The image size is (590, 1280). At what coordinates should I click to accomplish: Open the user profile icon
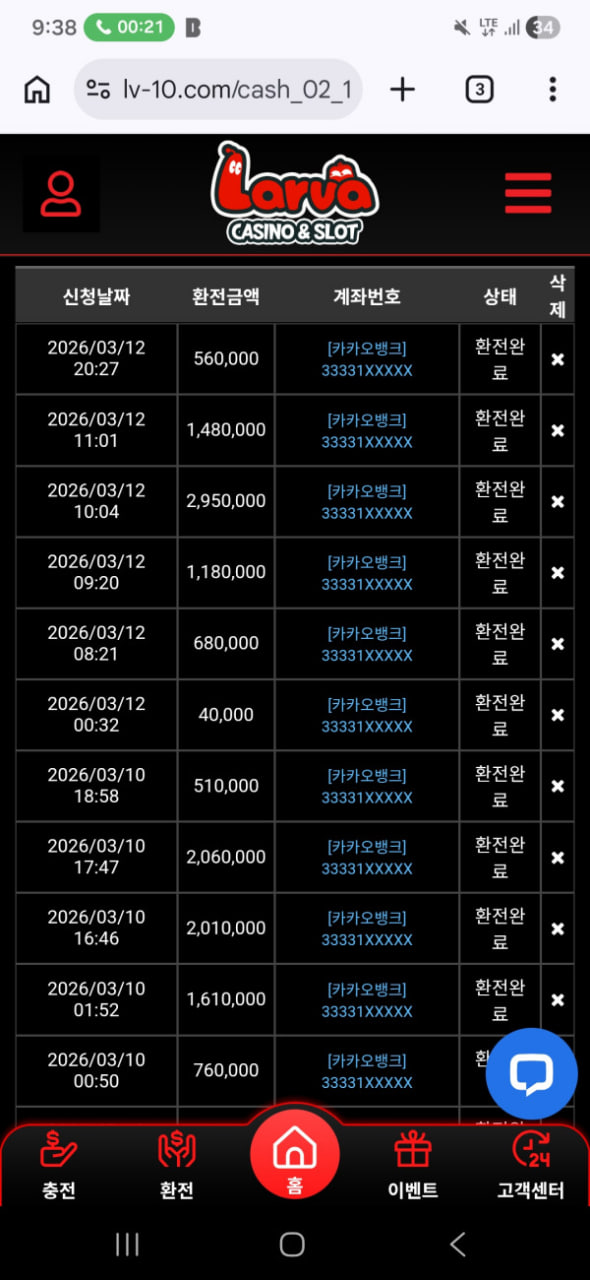(61, 194)
